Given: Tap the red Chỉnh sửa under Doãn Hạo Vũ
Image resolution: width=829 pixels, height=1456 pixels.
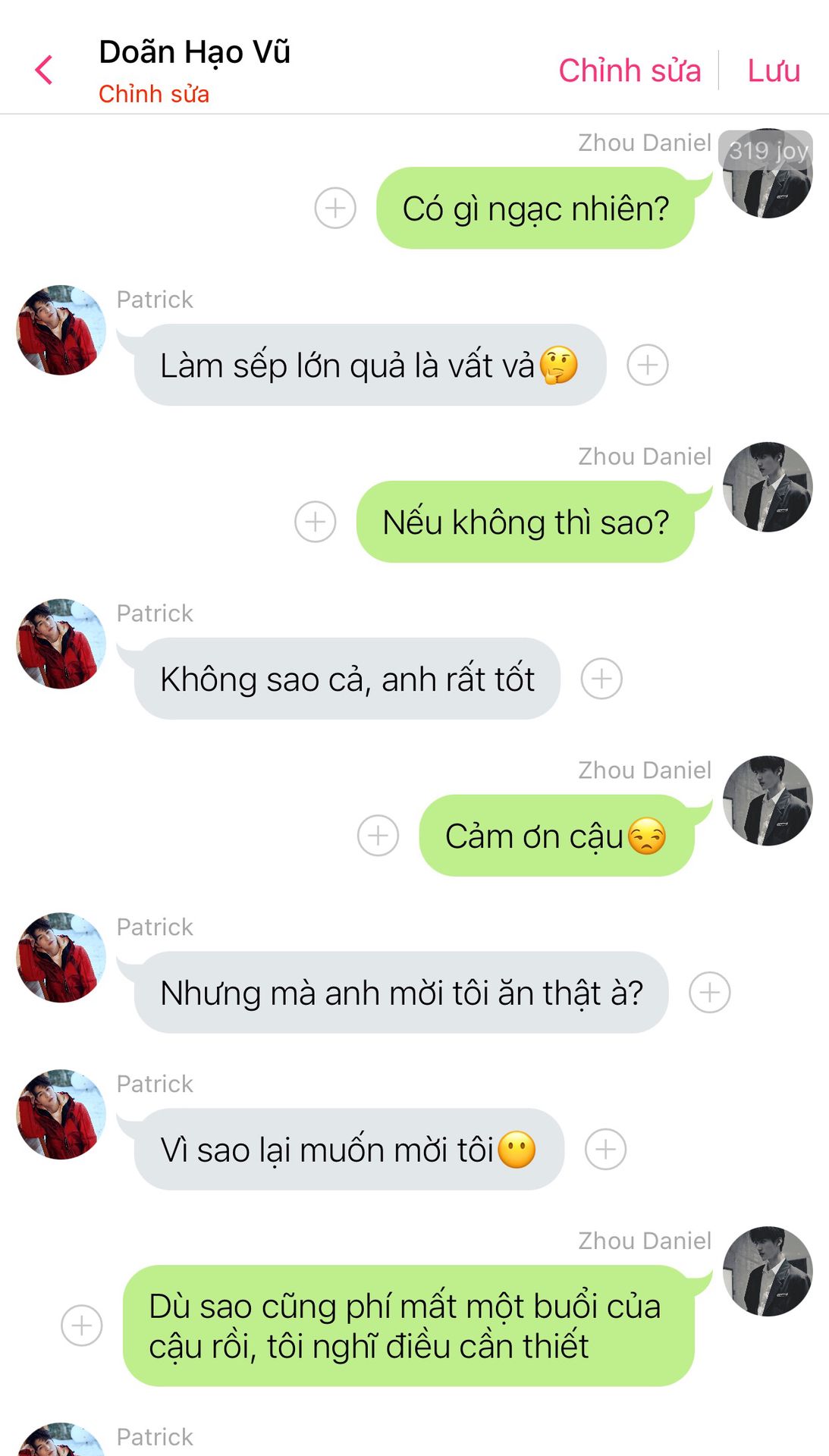Looking at the screenshot, I should coord(154,94).
